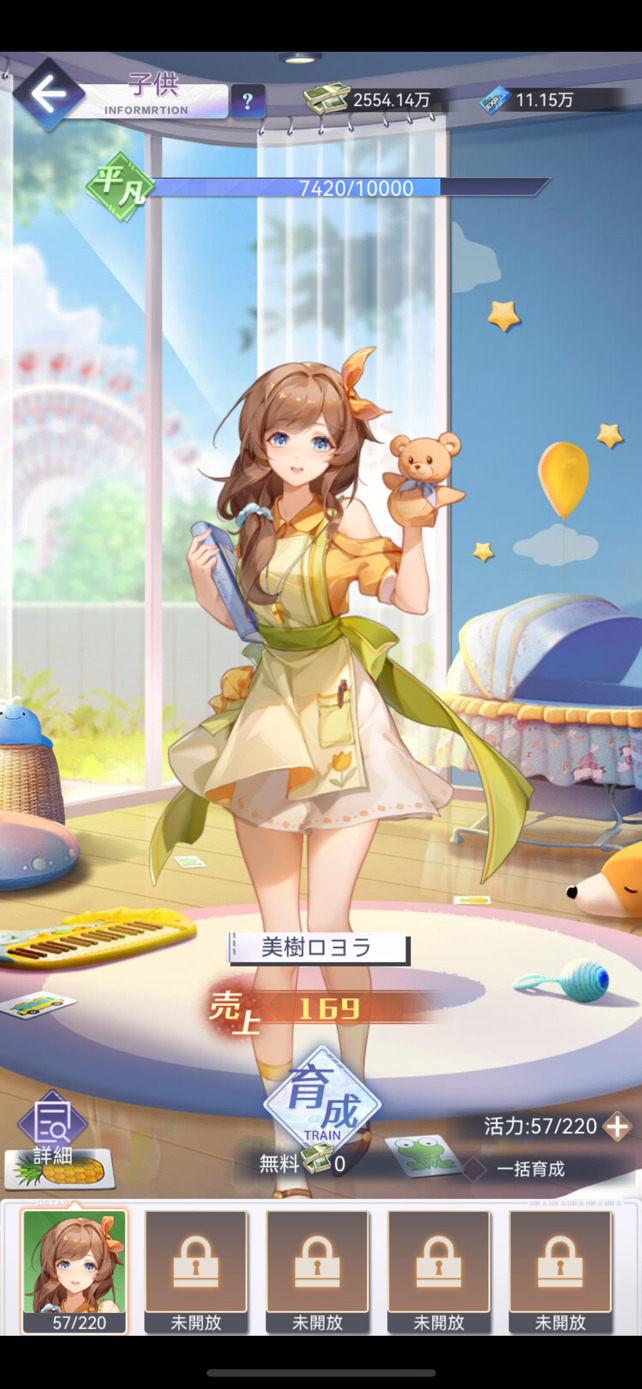Viewport: 642px width, 1389px height.
Task: Tap the 育成 TRAIN button
Action: tap(321, 1099)
